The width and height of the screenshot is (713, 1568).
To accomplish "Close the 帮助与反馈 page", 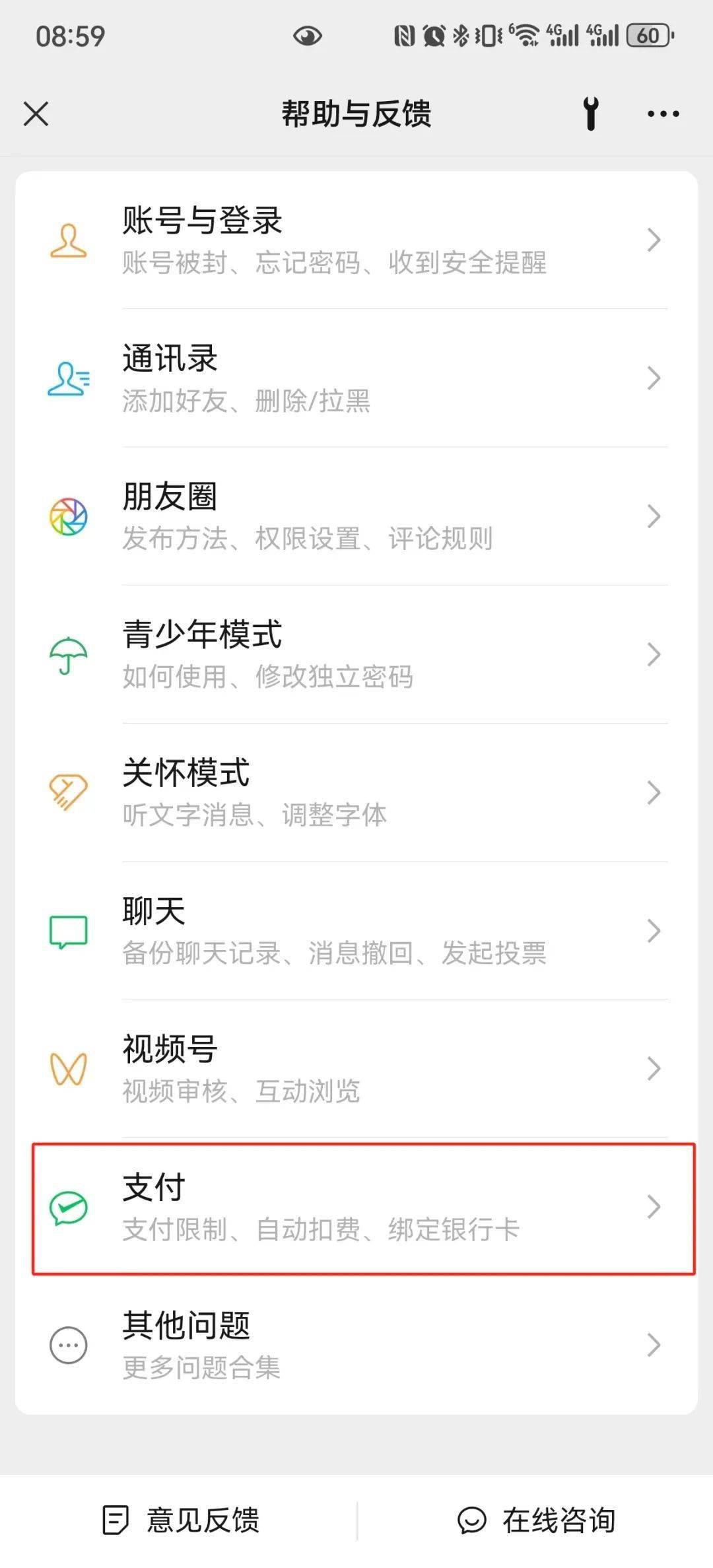I will point(36,114).
